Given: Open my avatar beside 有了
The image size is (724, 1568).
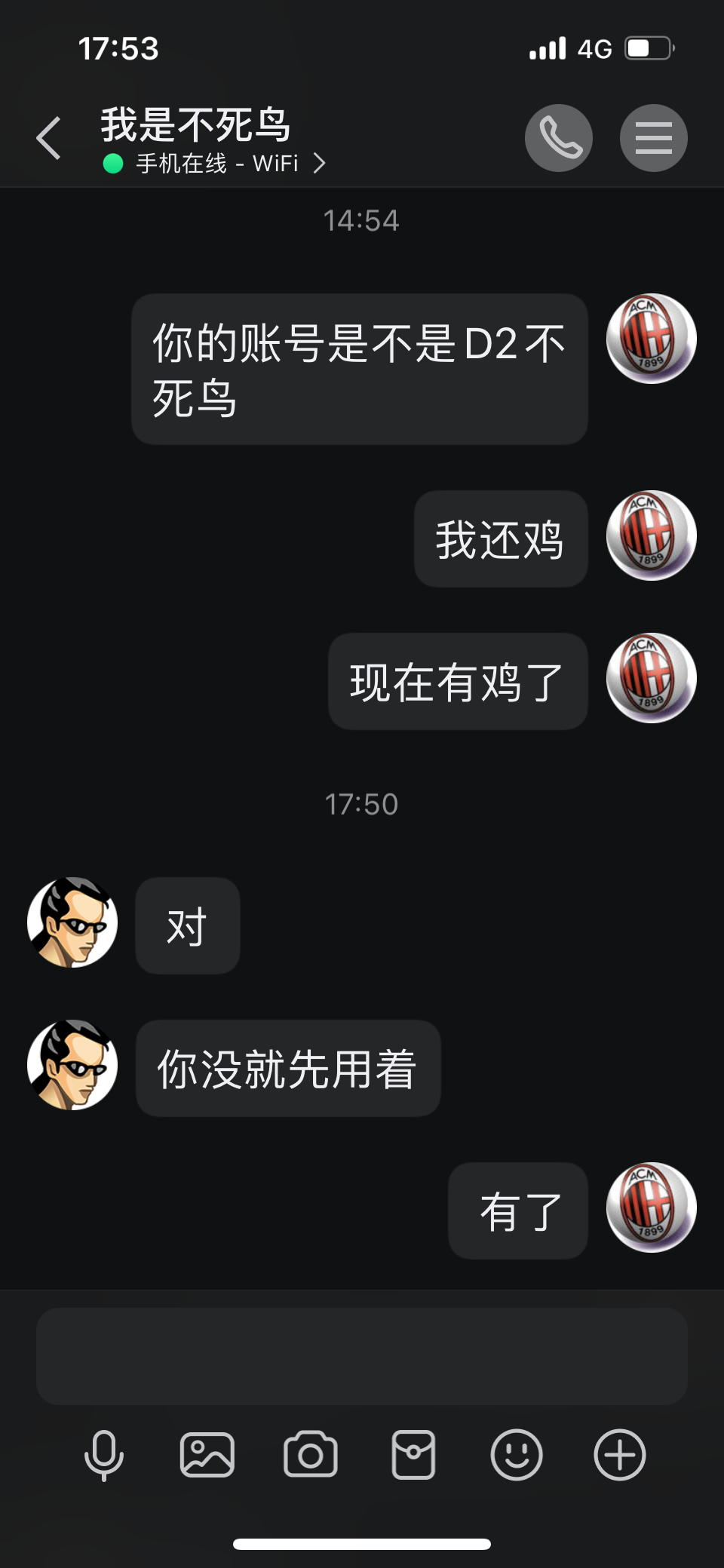Looking at the screenshot, I should (x=652, y=1207).
